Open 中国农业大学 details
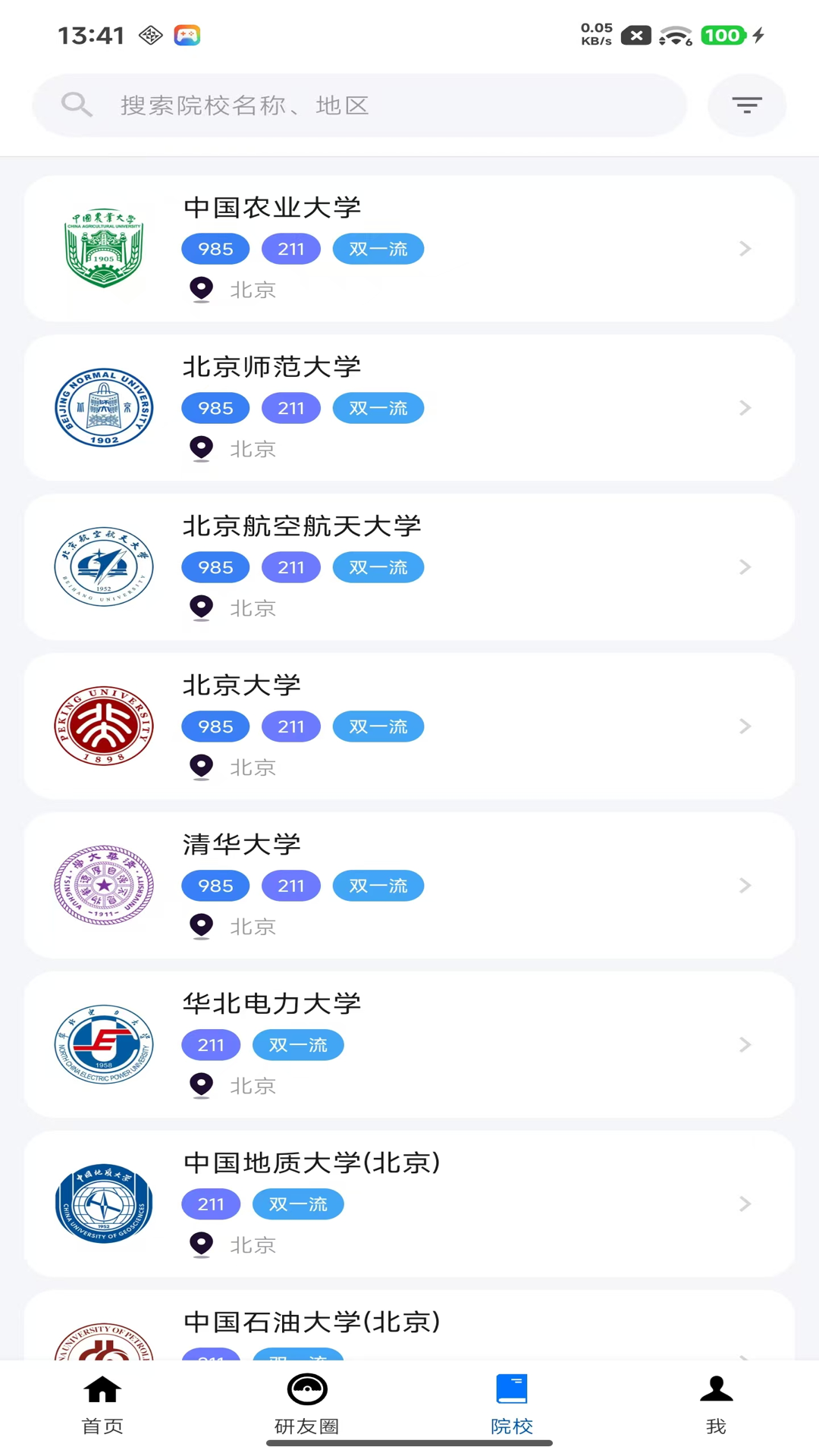Screen dimensions: 819x1456 tap(409, 249)
